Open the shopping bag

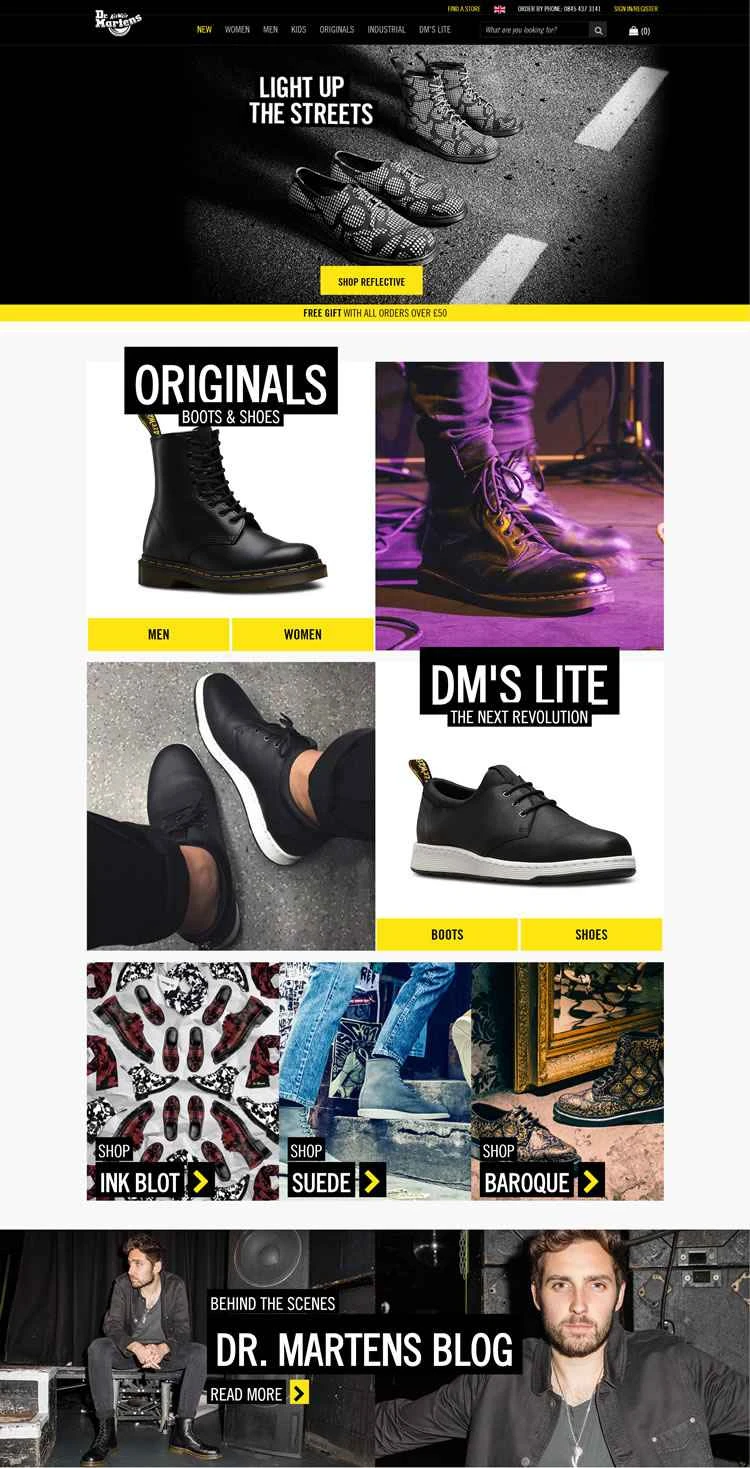coord(638,31)
